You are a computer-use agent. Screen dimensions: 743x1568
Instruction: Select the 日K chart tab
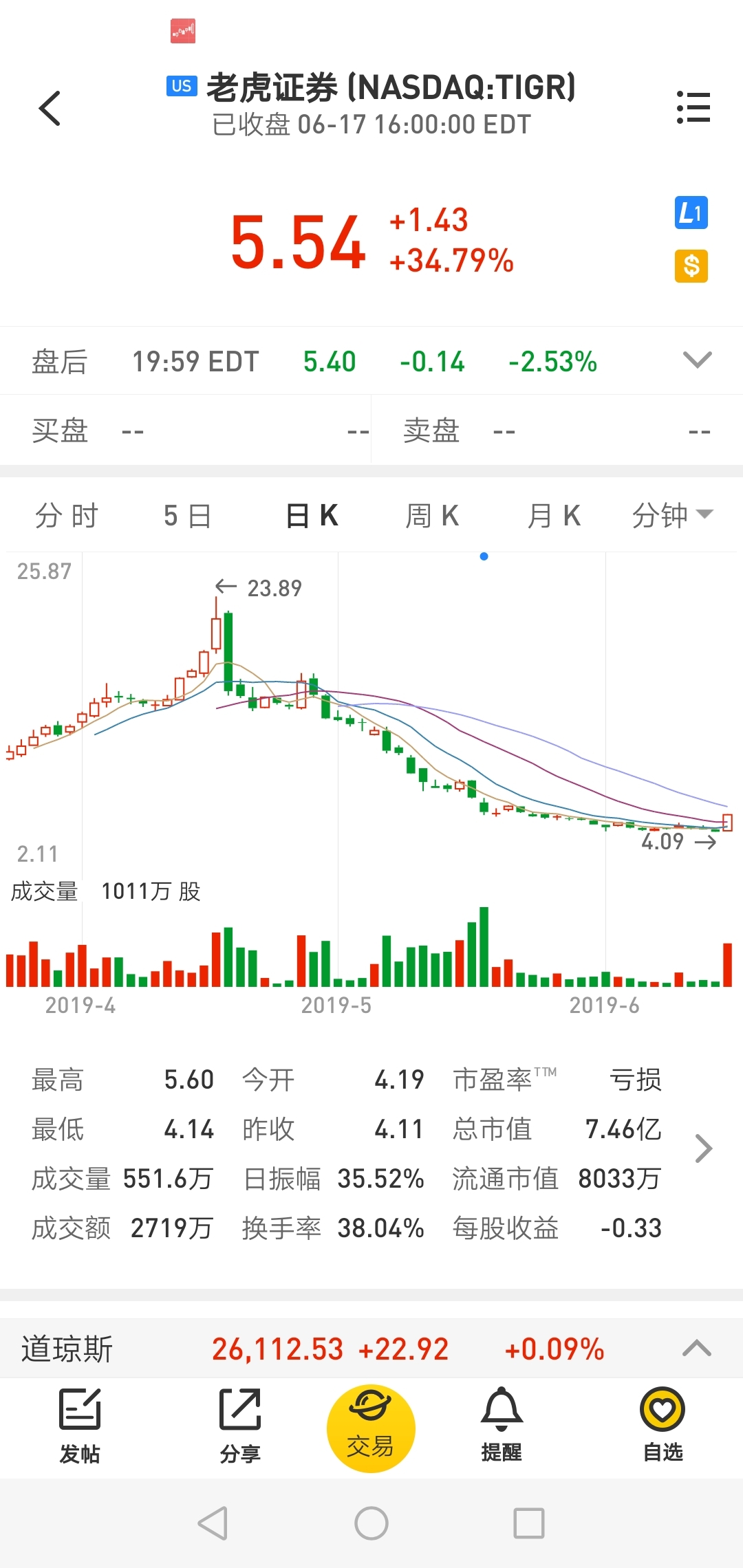[312, 515]
